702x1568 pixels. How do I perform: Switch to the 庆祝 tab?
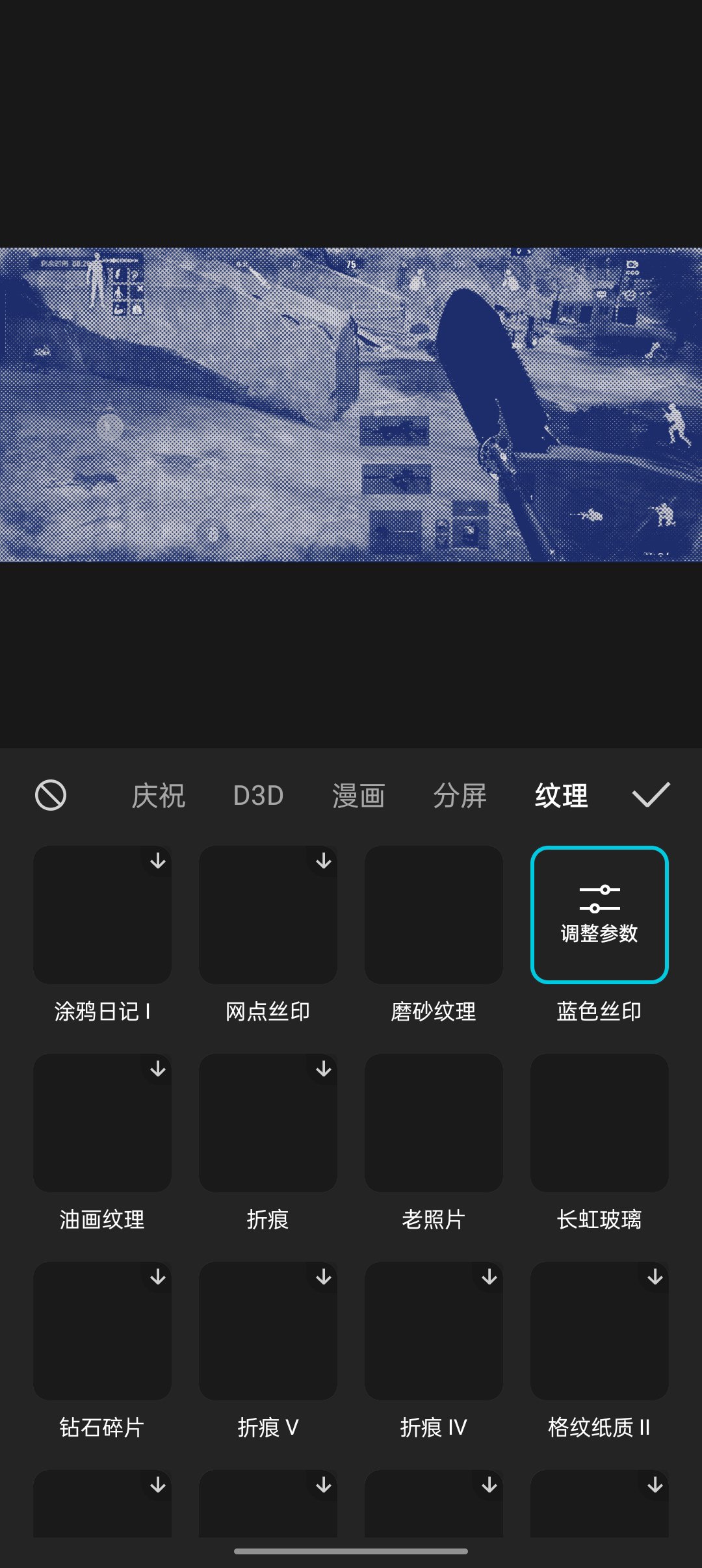click(158, 795)
